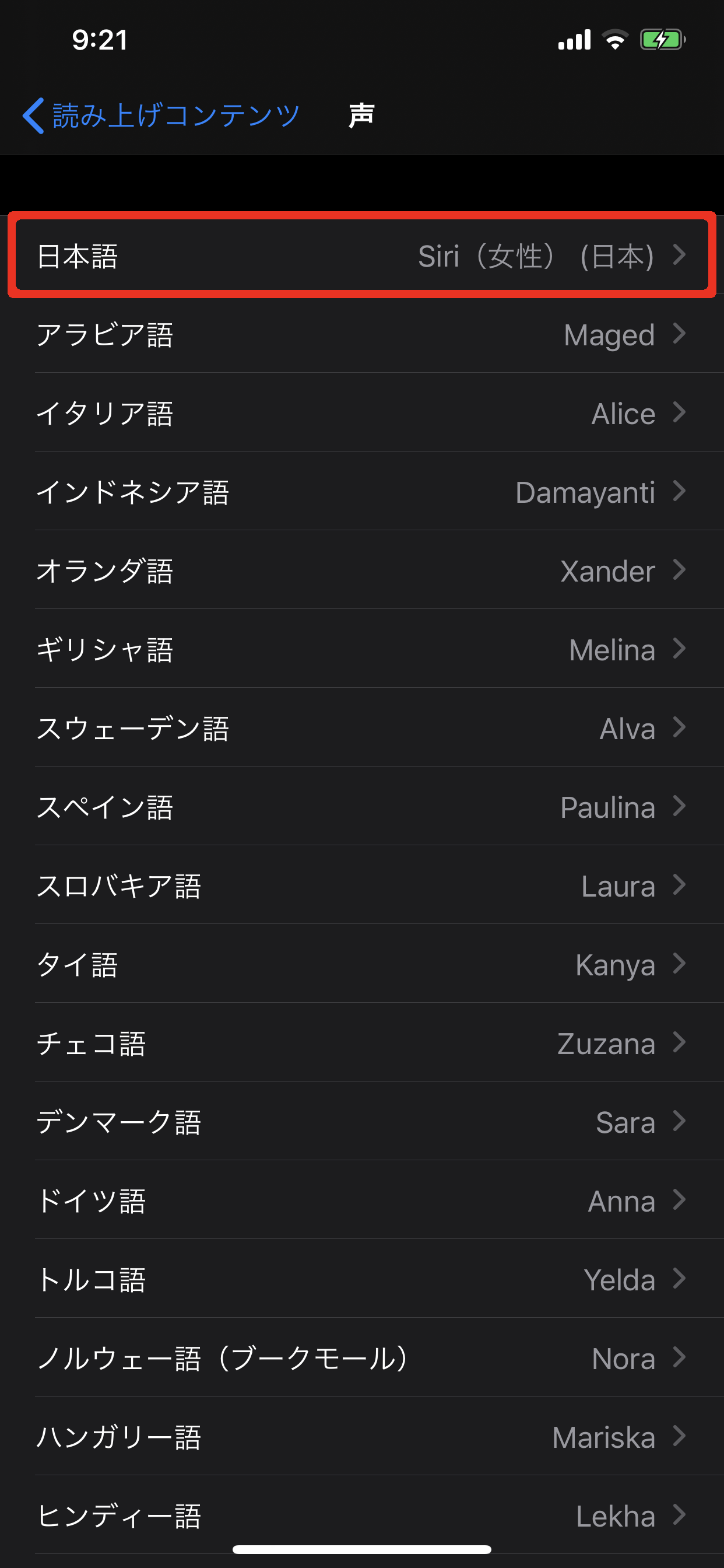Viewport: 724px width, 1568px height.
Task: Open インドネシア語 voice options
Action: 361,492
